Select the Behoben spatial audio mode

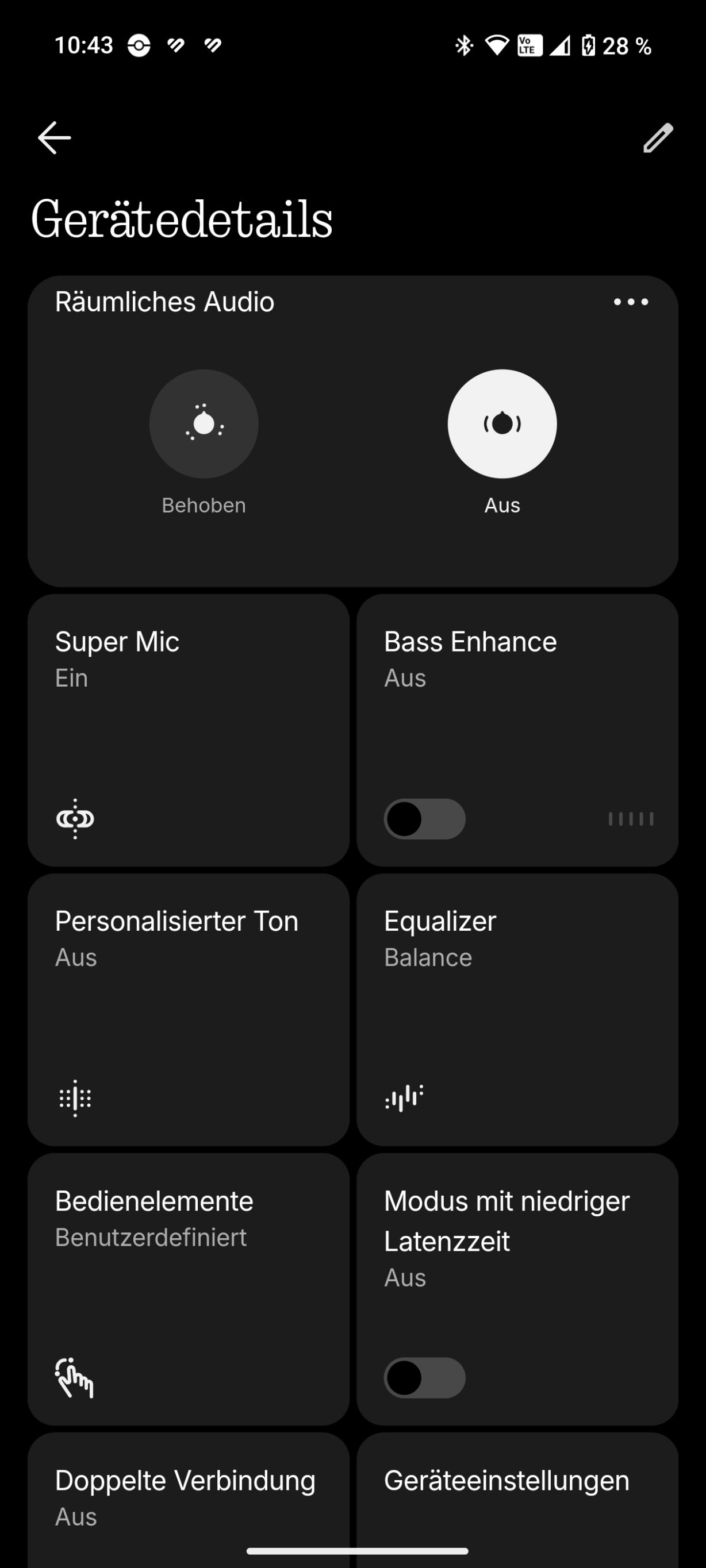tap(204, 424)
